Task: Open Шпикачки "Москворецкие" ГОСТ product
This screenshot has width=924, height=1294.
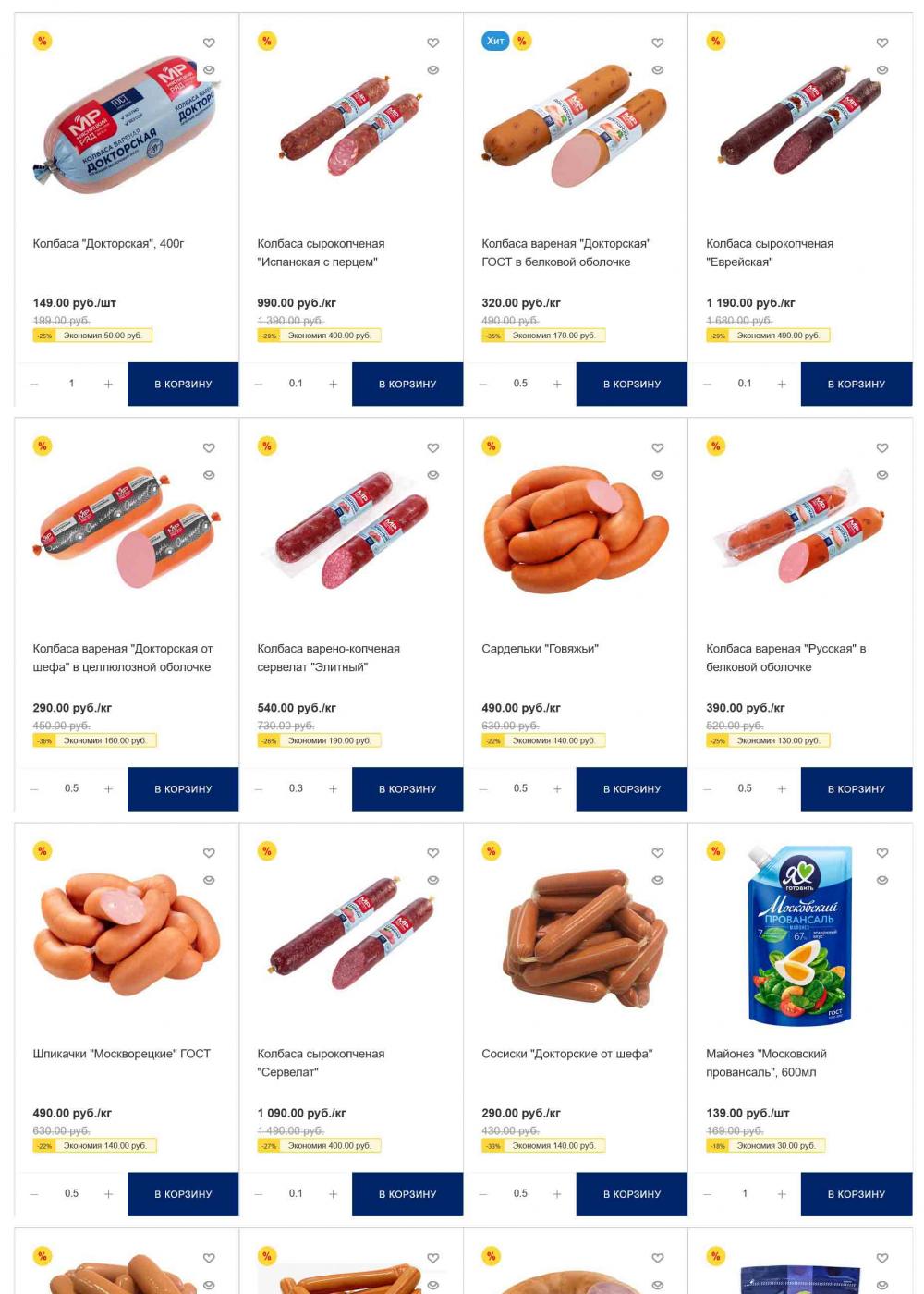Action: coord(121,1054)
